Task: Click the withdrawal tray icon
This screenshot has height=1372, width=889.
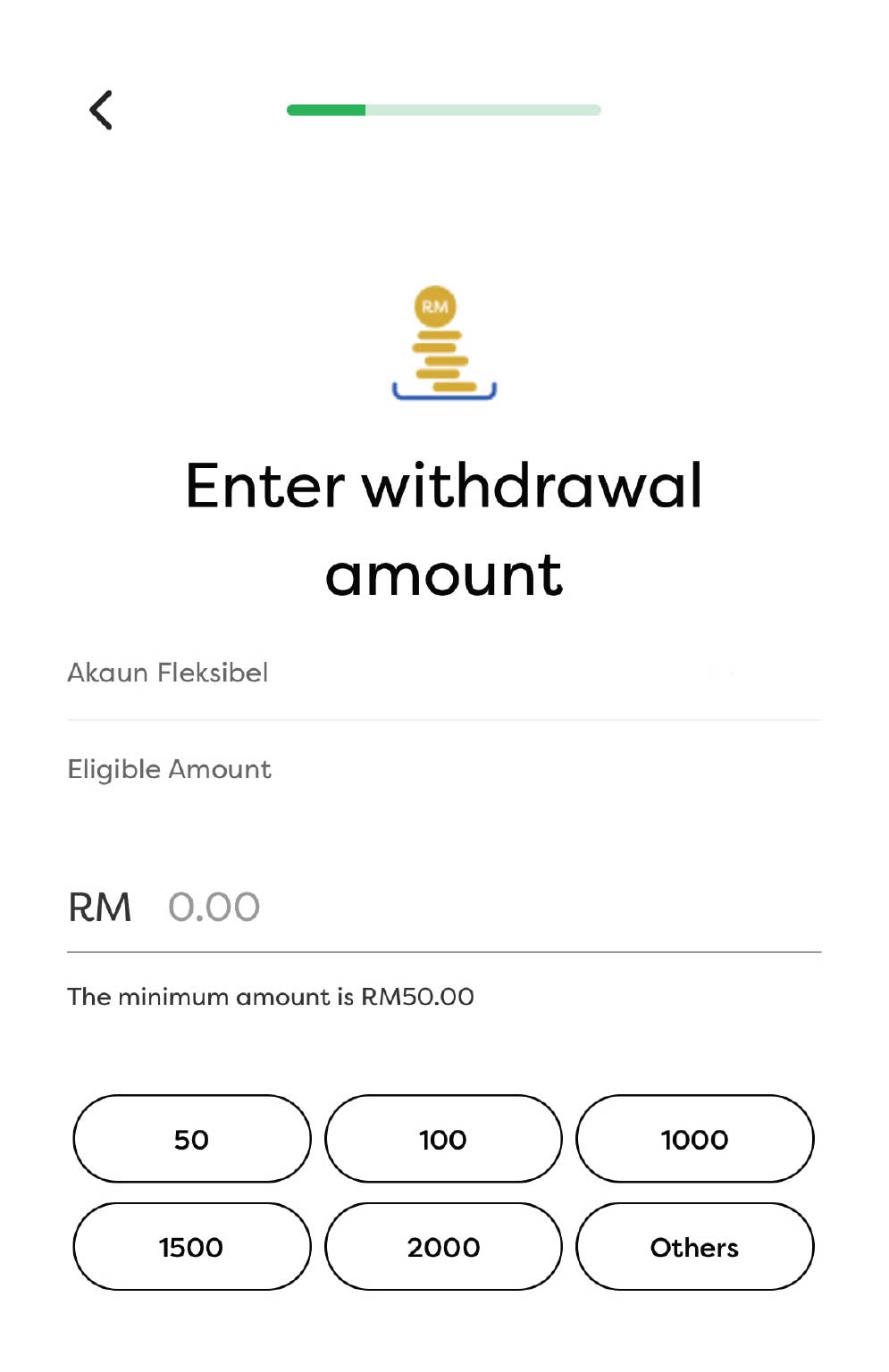Action: [x=444, y=389]
